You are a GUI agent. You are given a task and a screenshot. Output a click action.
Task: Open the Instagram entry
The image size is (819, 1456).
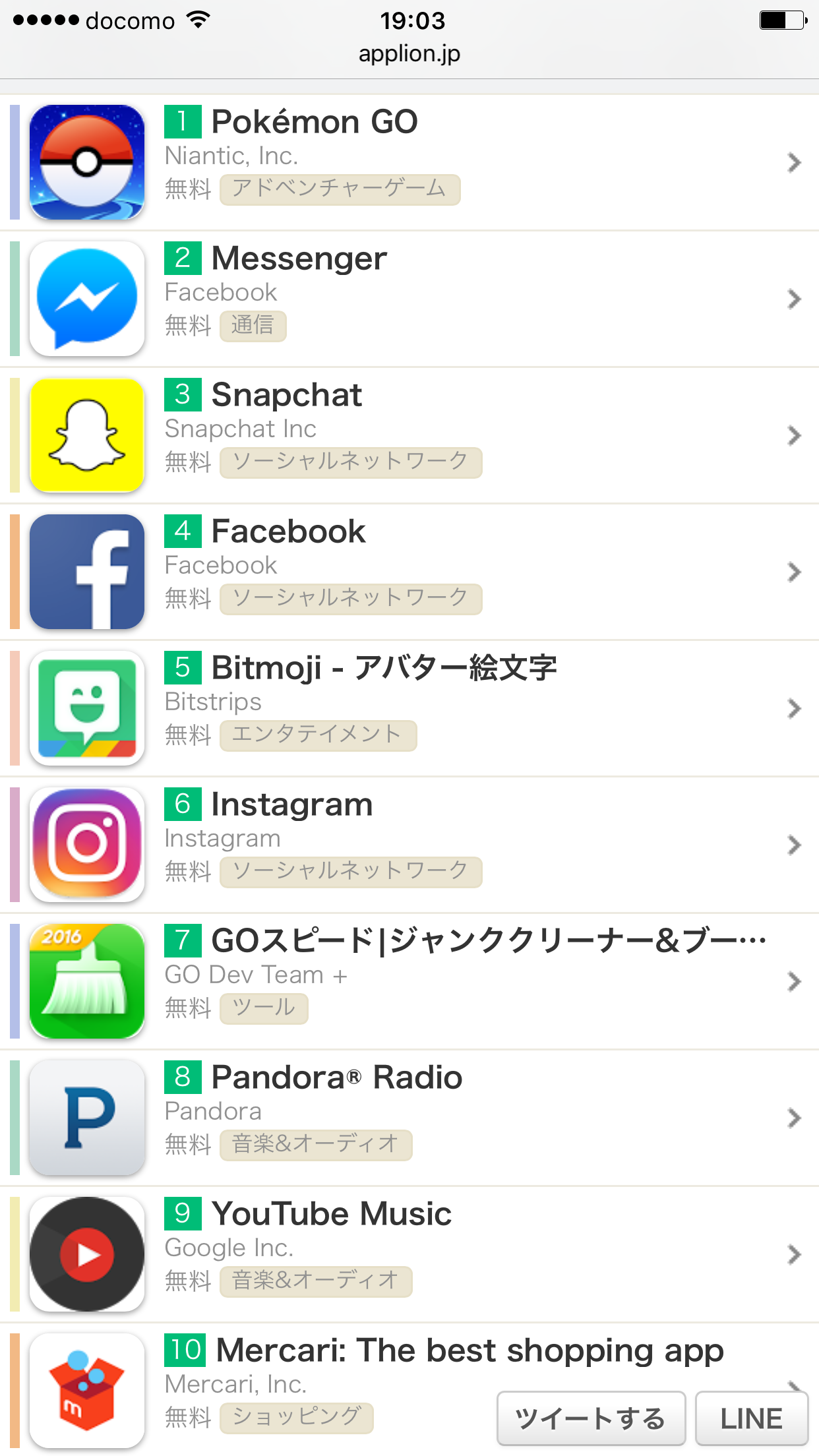pos(409,845)
